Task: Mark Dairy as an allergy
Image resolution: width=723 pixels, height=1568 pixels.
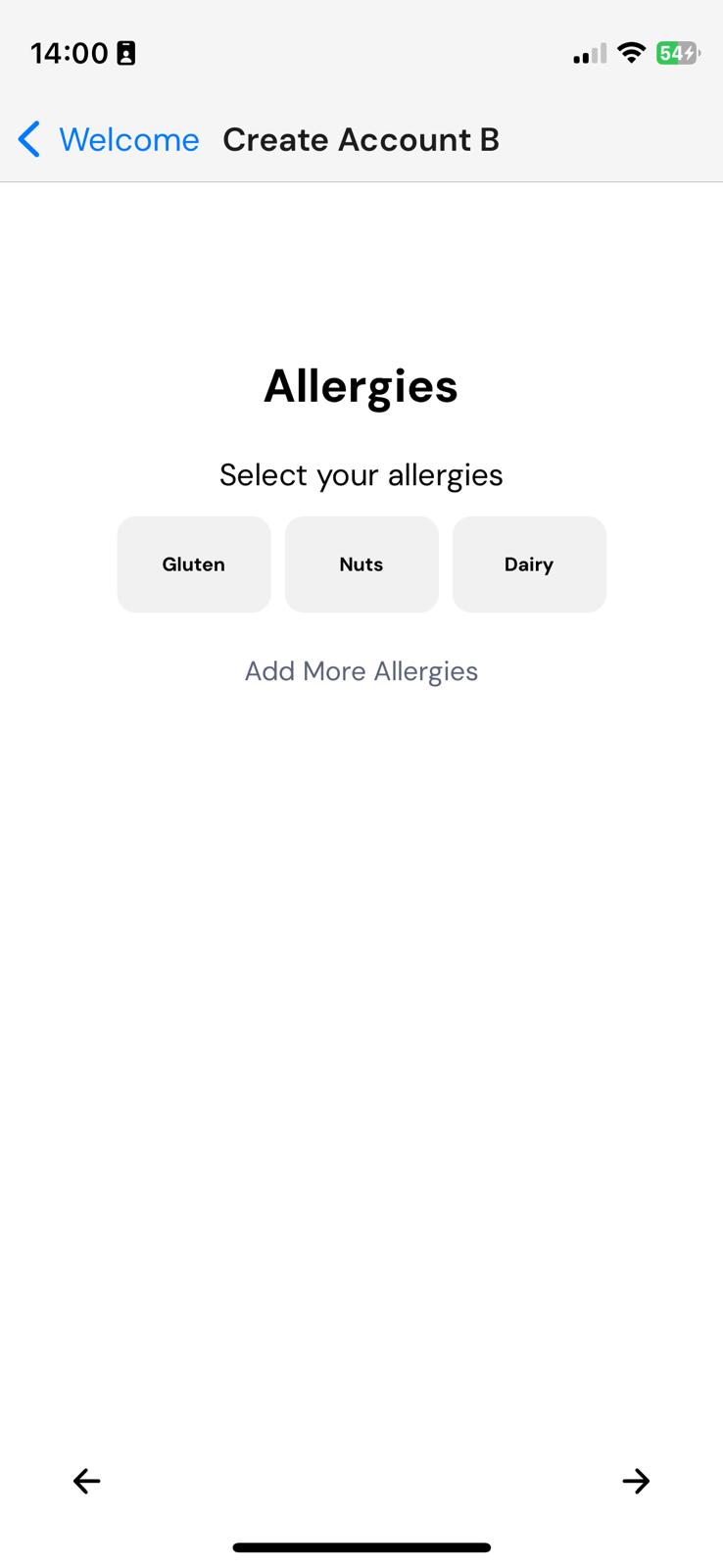Action: point(529,564)
